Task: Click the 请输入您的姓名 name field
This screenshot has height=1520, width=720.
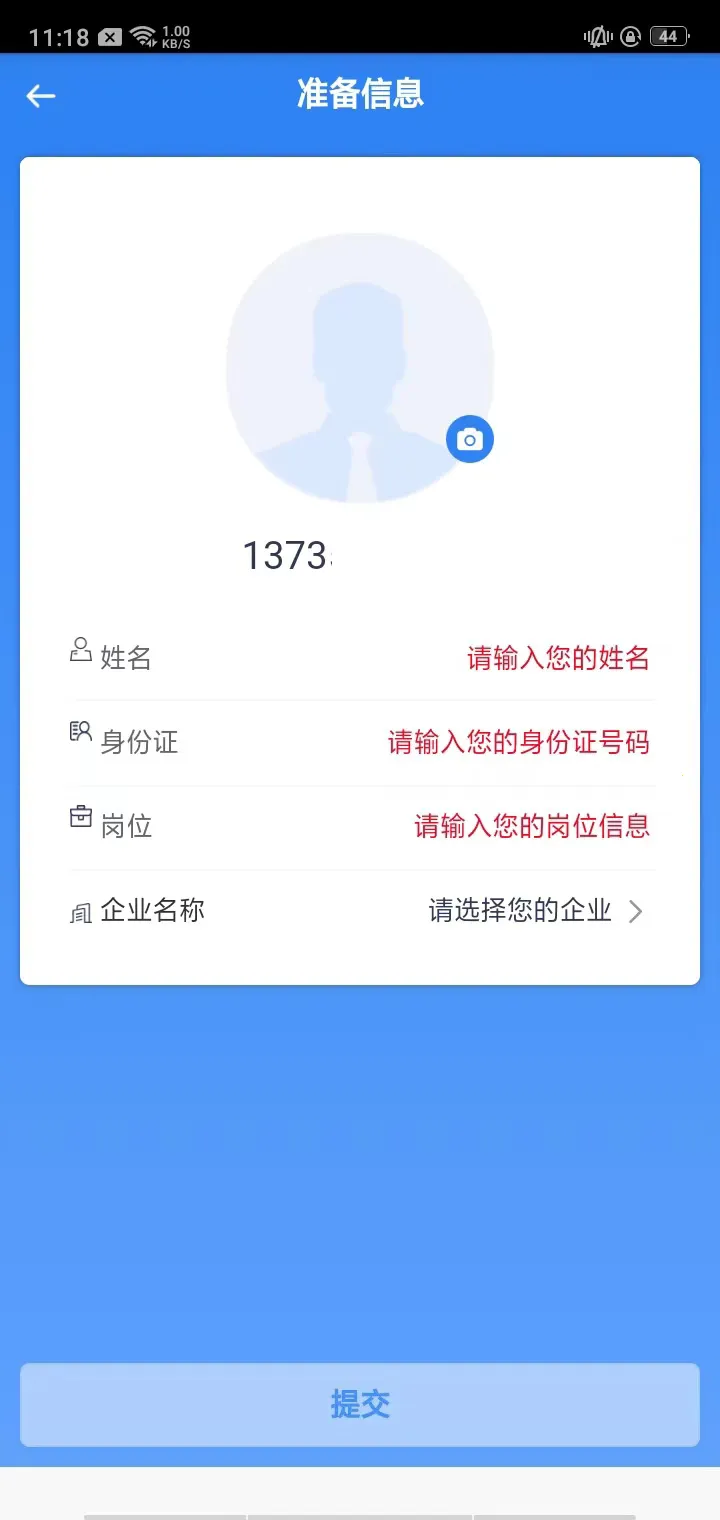Action: tap(557, 658)
